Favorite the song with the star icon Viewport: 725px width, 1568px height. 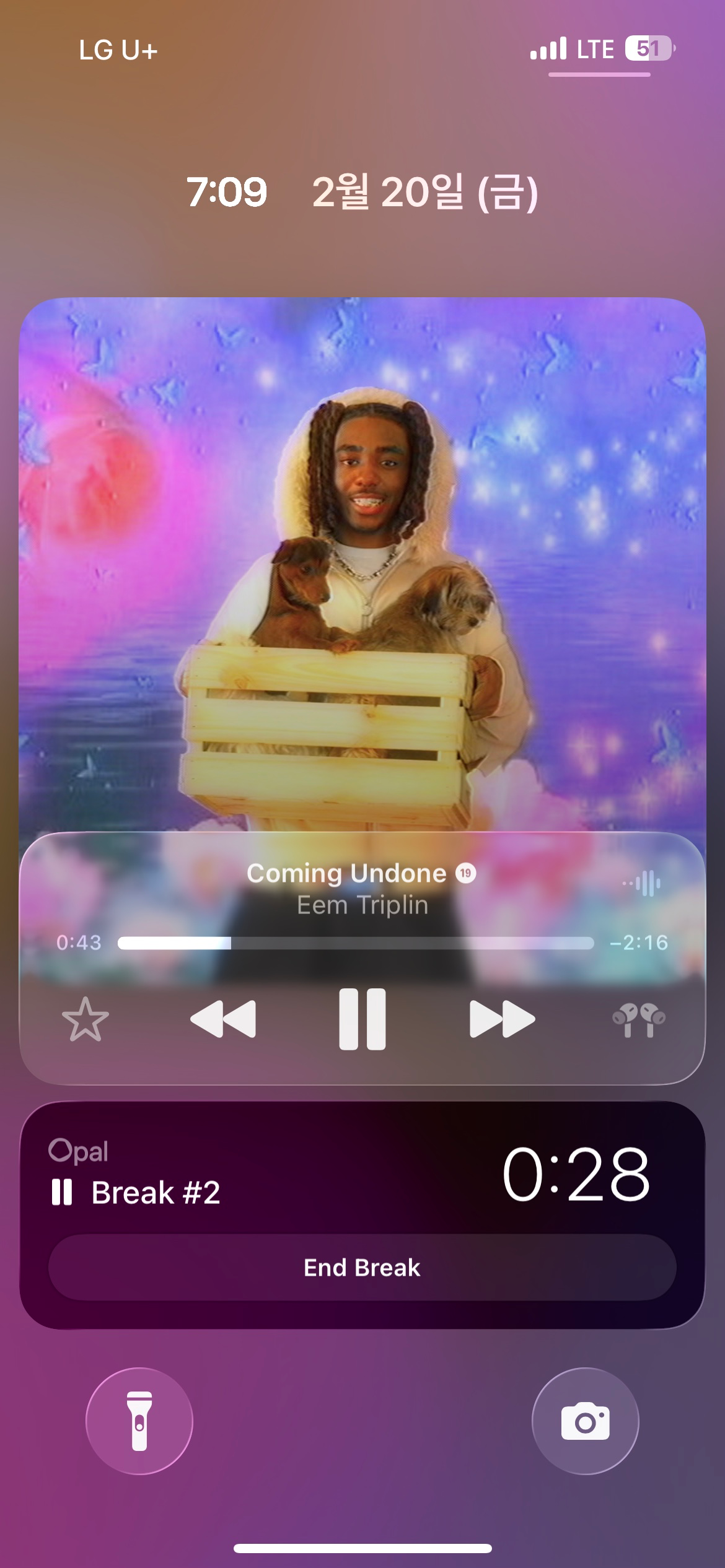point(86,1019)
